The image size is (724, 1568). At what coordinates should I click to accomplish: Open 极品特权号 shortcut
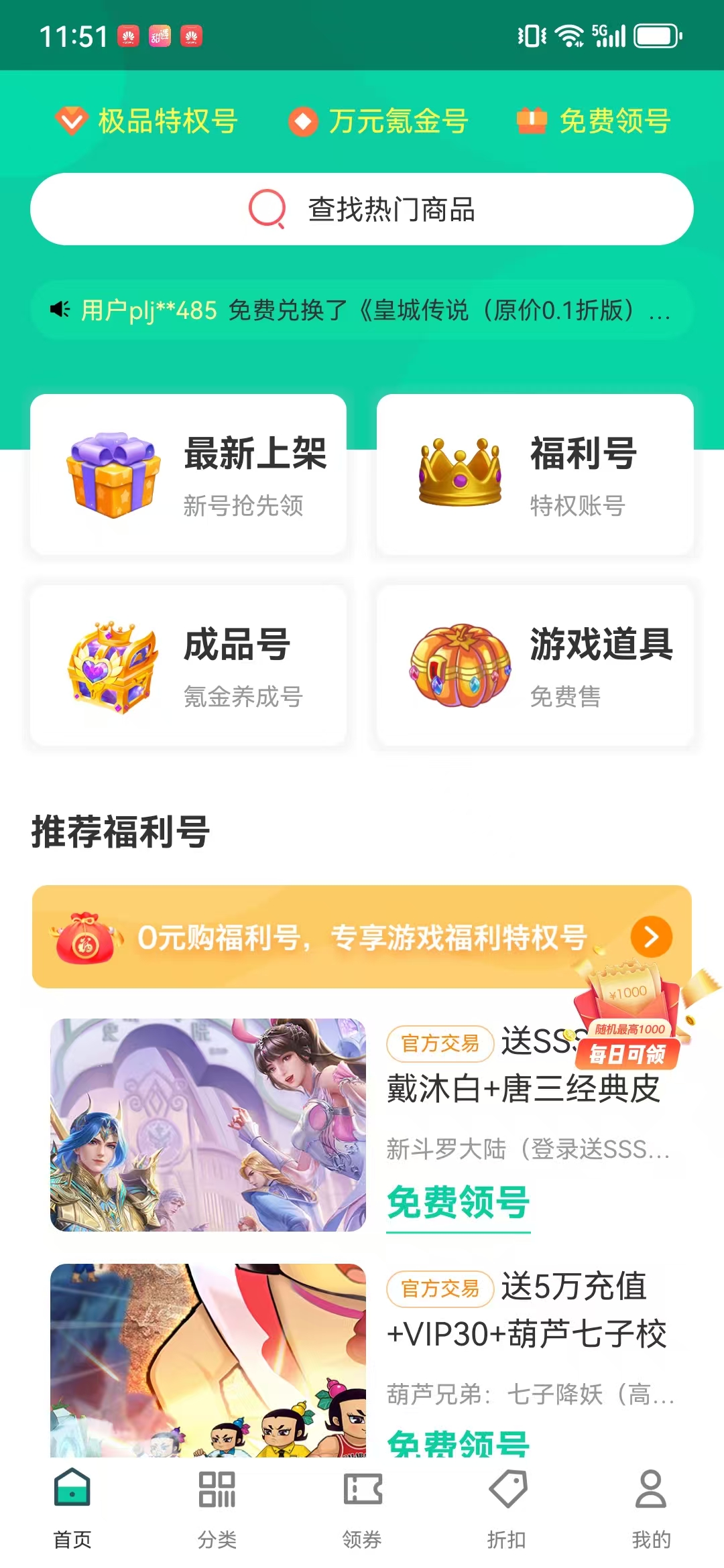pos(147,121)
